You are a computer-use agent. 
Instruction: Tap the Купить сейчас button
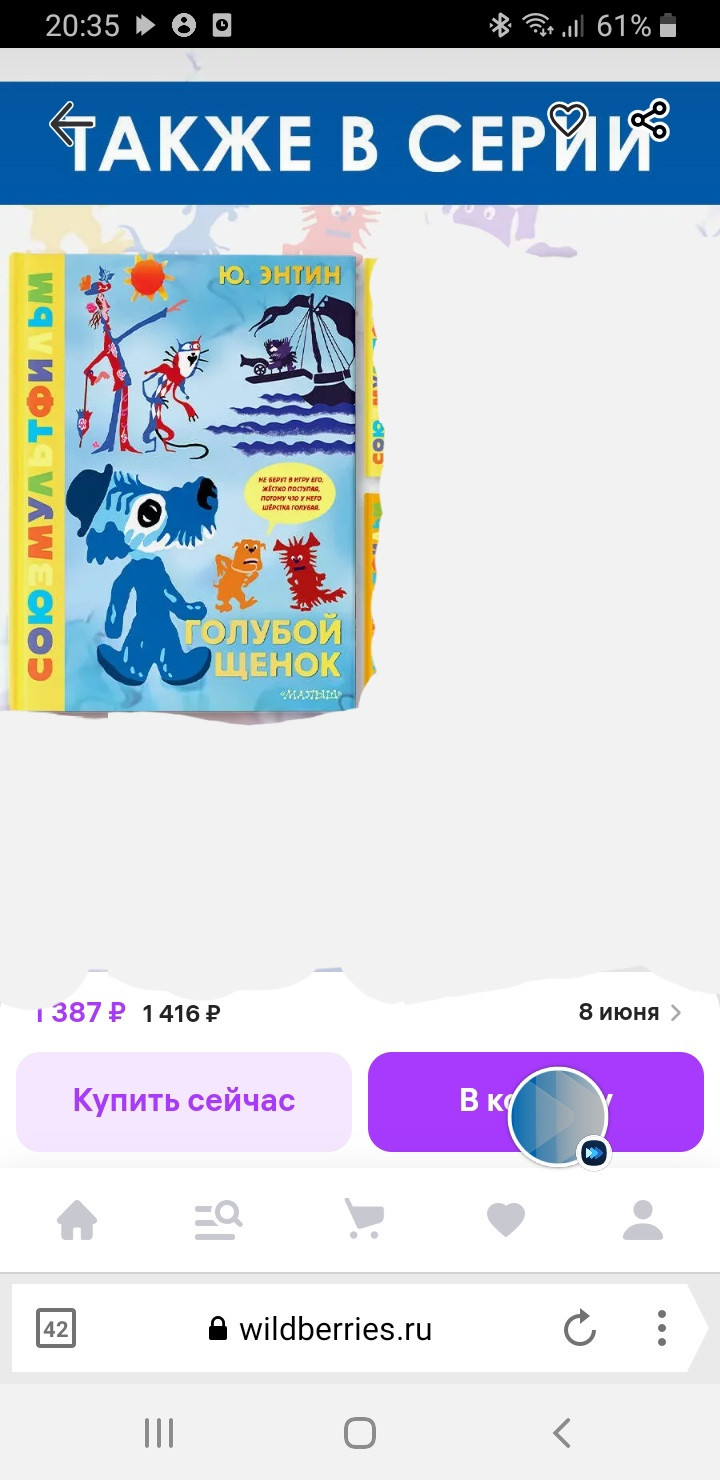click(184, 1101)
